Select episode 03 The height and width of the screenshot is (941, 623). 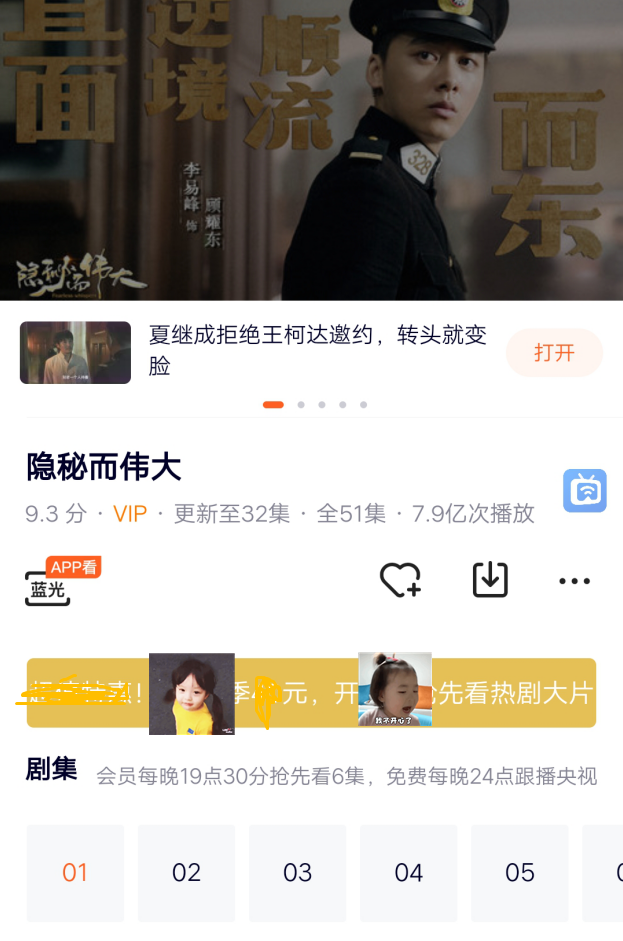(297, 873)
